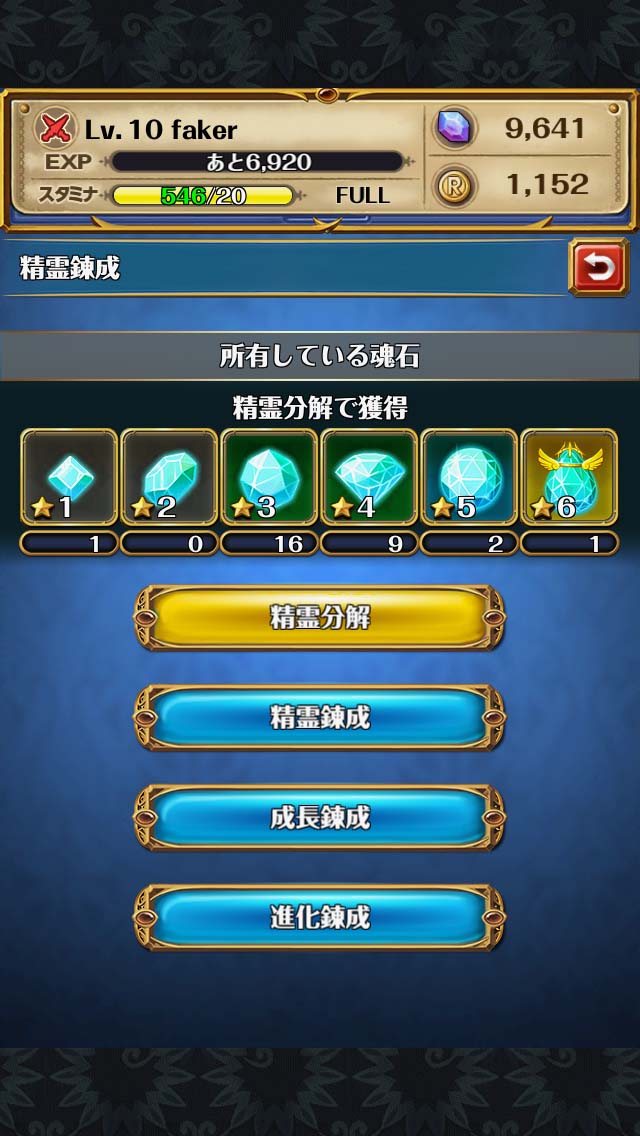Image resolution: width=640 pixels, height=1136 pixels.
Task: Open 精霊分解 (spirit decomposition)
Action: point(320,618)
